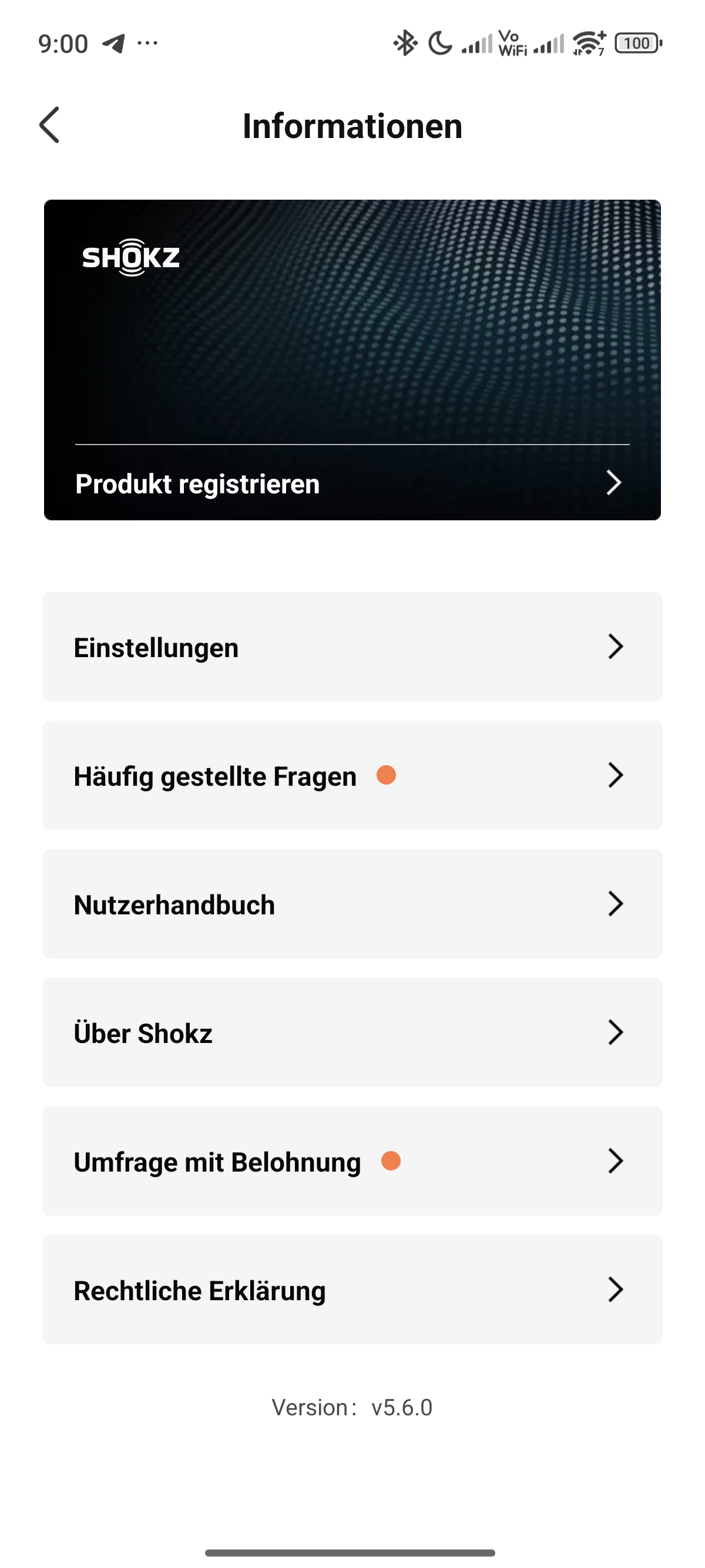This screenshot has height=1568, width=705.
Task: Open Häufig gestellte Fragen
Action: click(352, 775)
